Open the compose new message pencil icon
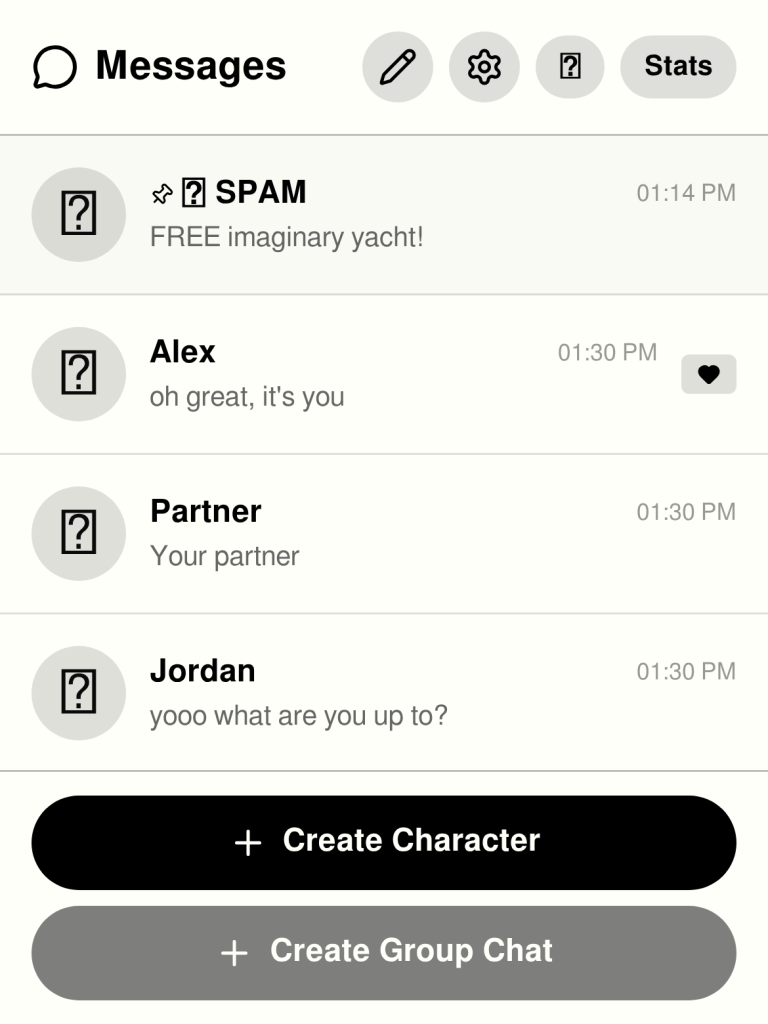Viewport: 768px width, 1024px height. click(x=398, y=66)
